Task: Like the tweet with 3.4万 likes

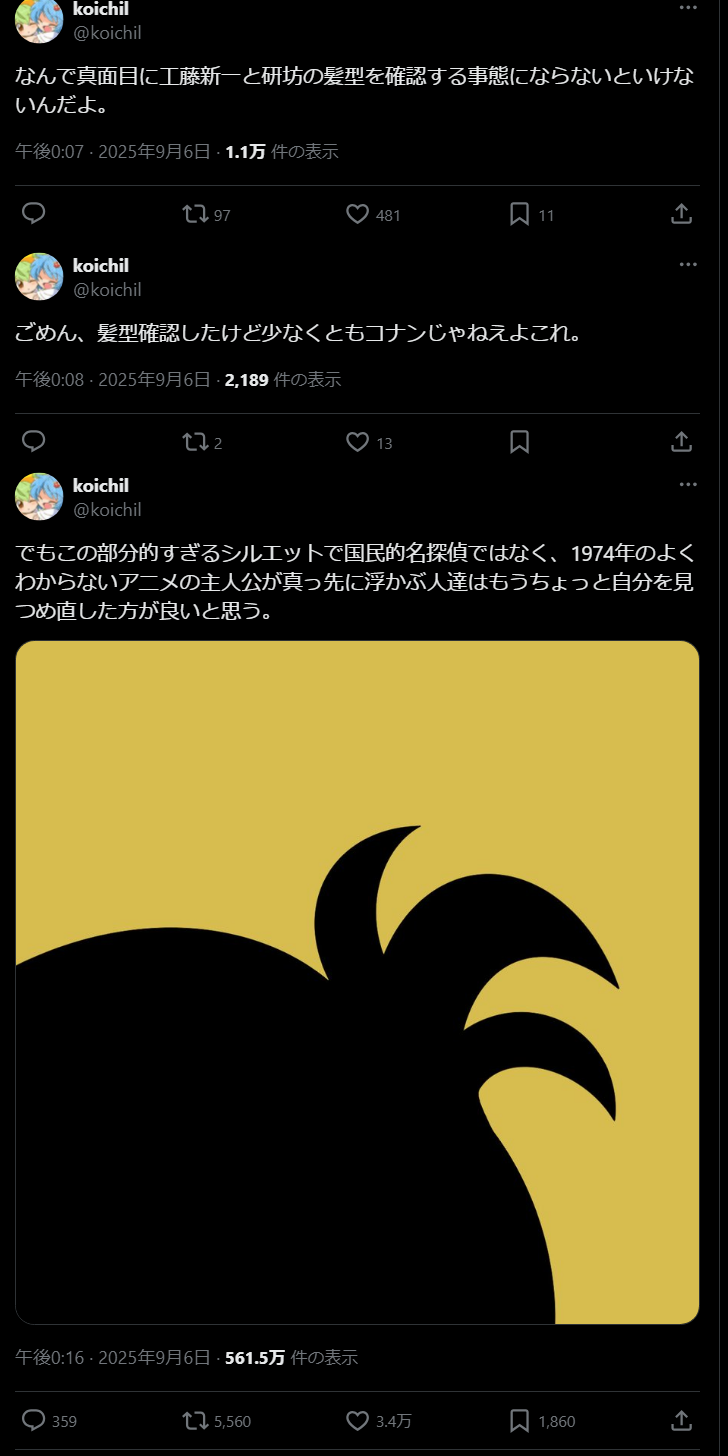Action: coord(358,1420)
